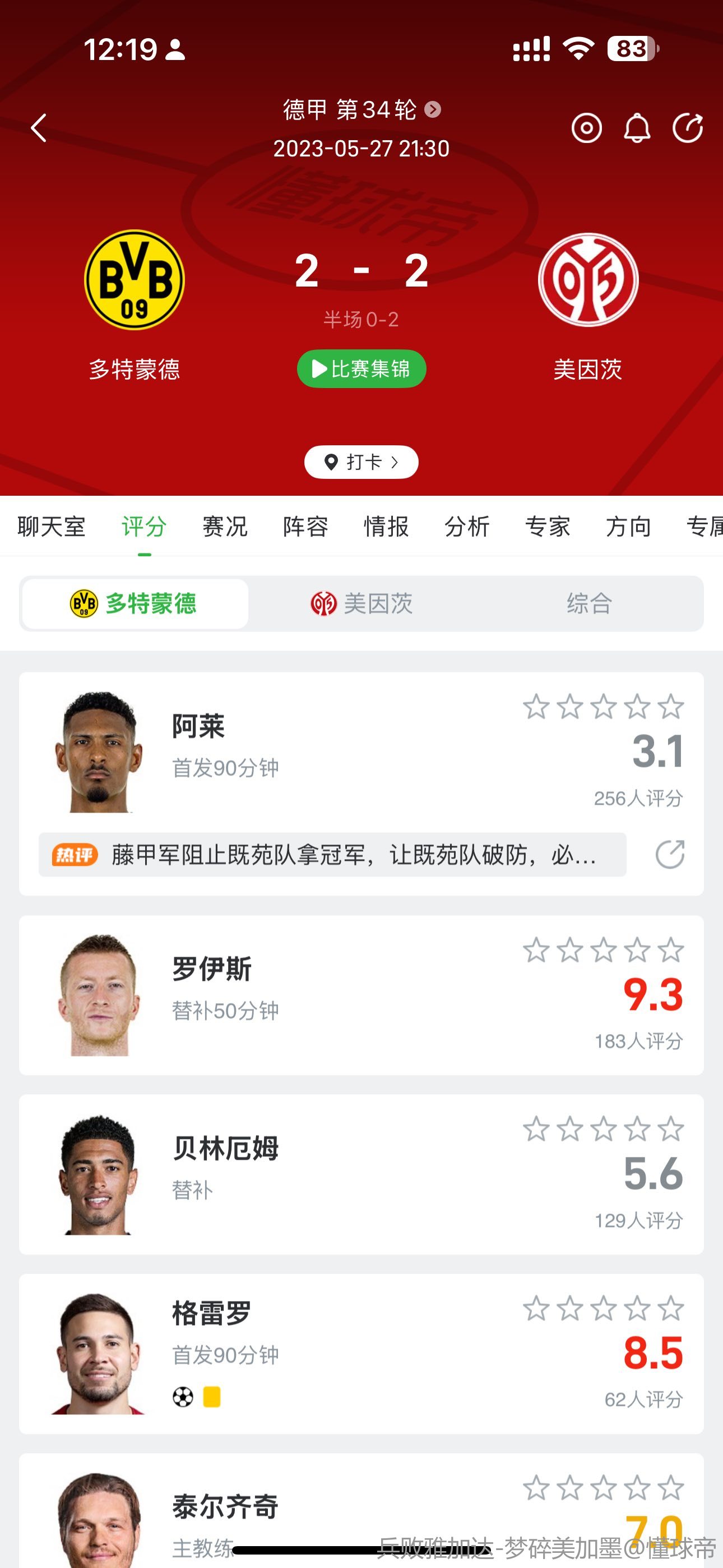Open the 分析 tab

click(467, 527)
